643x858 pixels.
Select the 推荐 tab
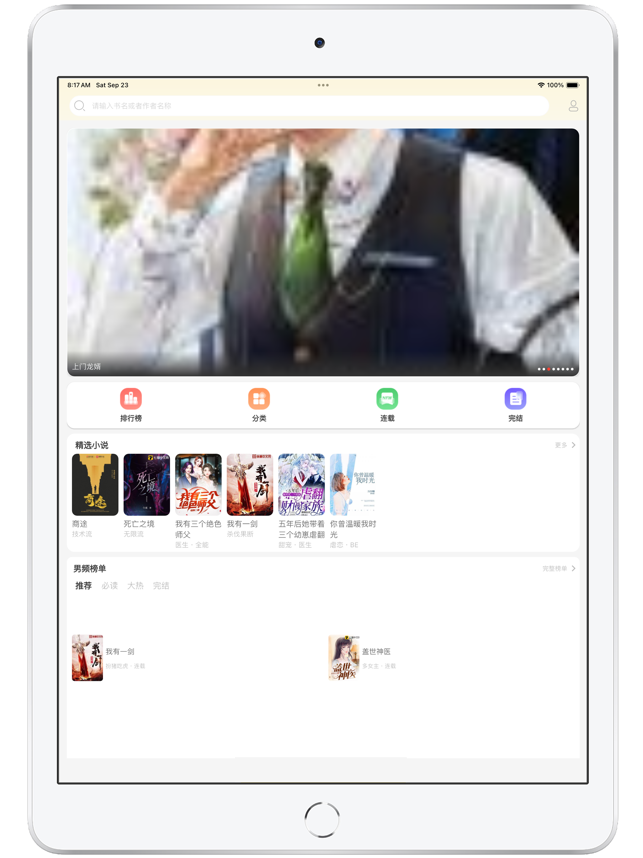coord(83,586)
